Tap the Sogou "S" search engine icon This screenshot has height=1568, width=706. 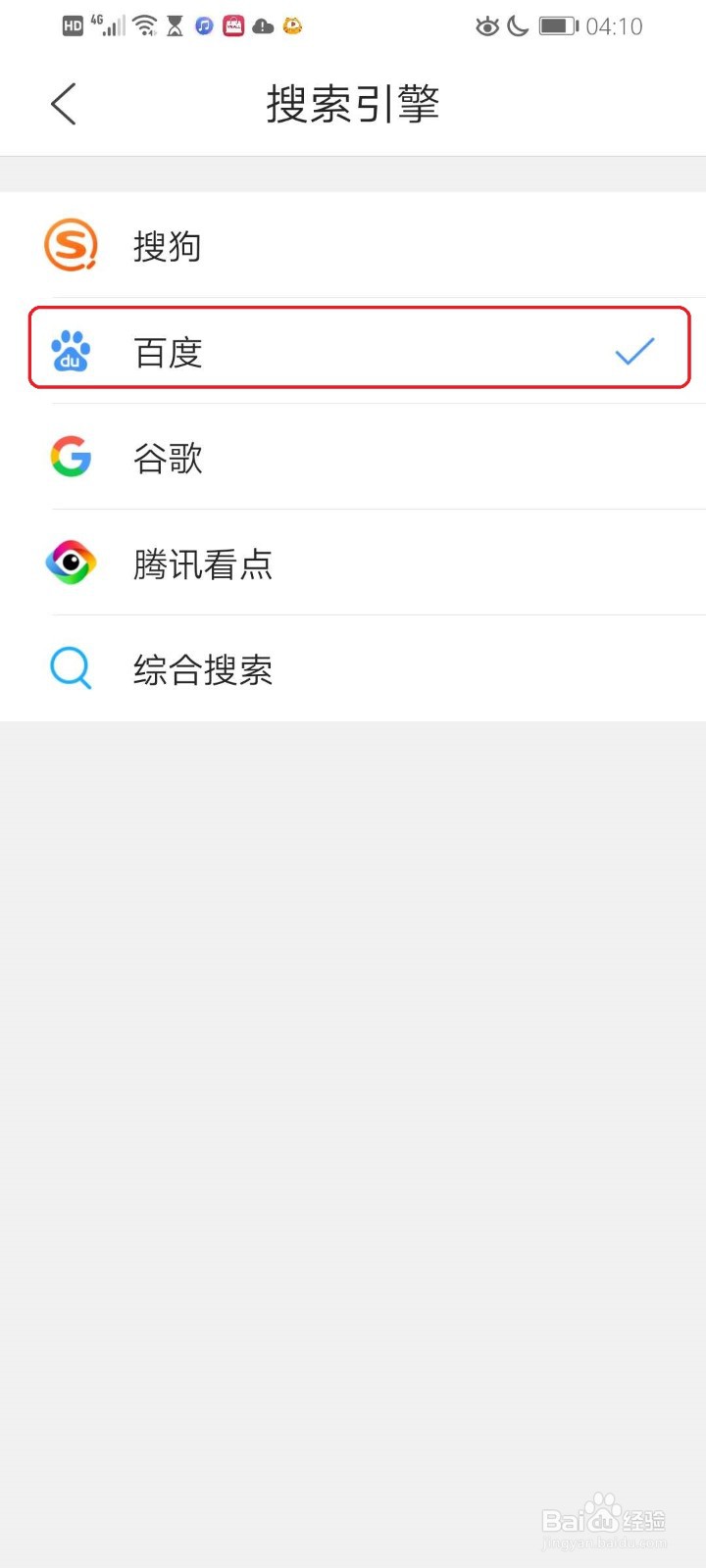tap(69, 246)
